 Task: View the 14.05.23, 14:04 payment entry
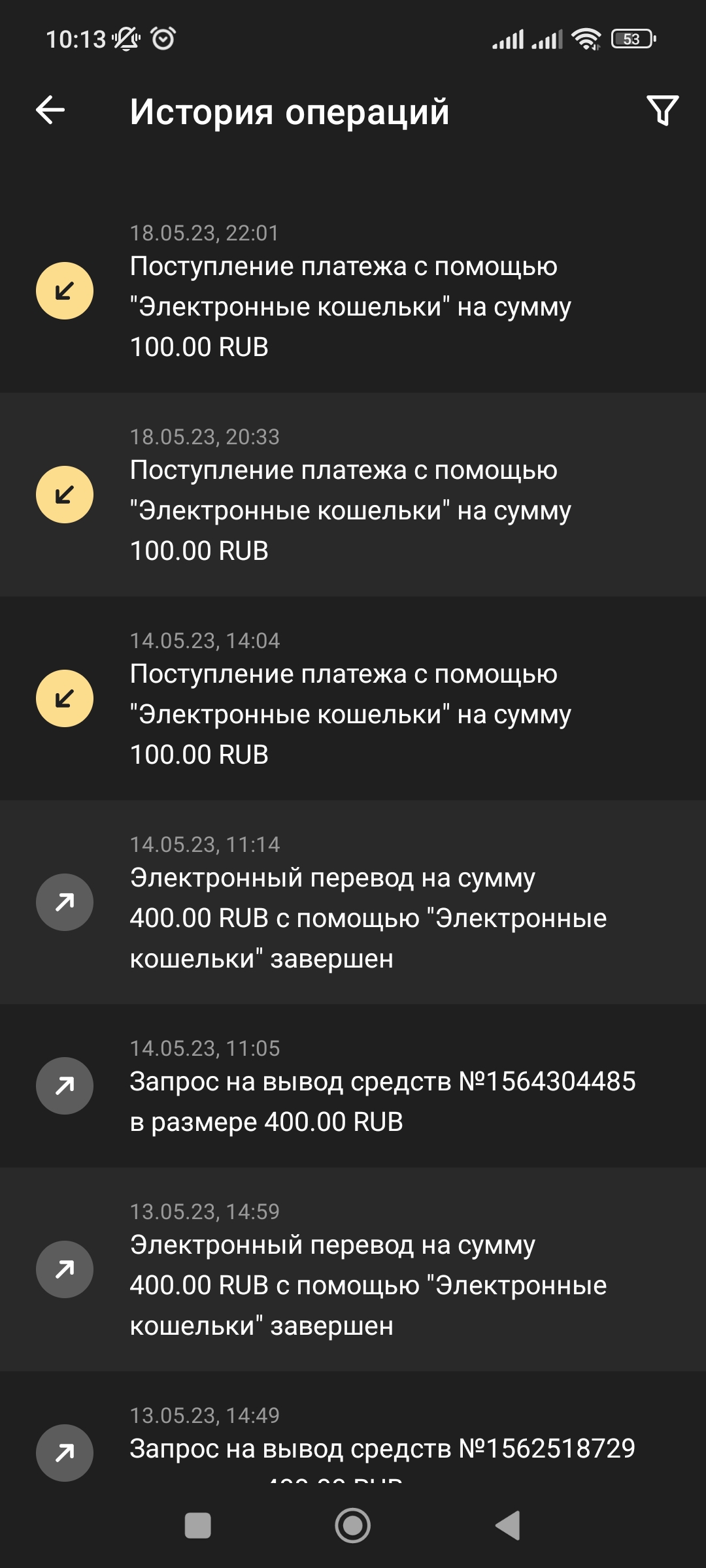coord(353,699)
